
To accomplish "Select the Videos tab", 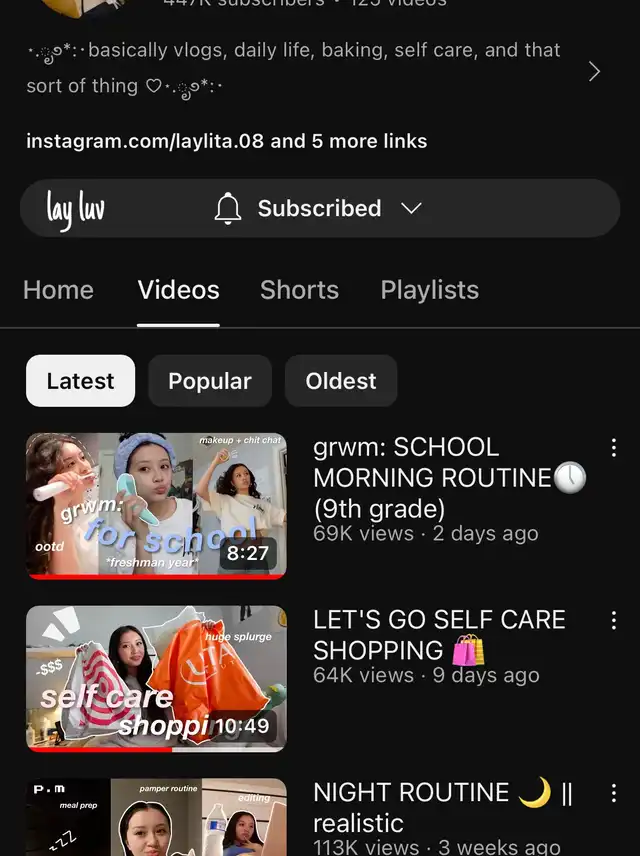I will [x=178, y=290].
